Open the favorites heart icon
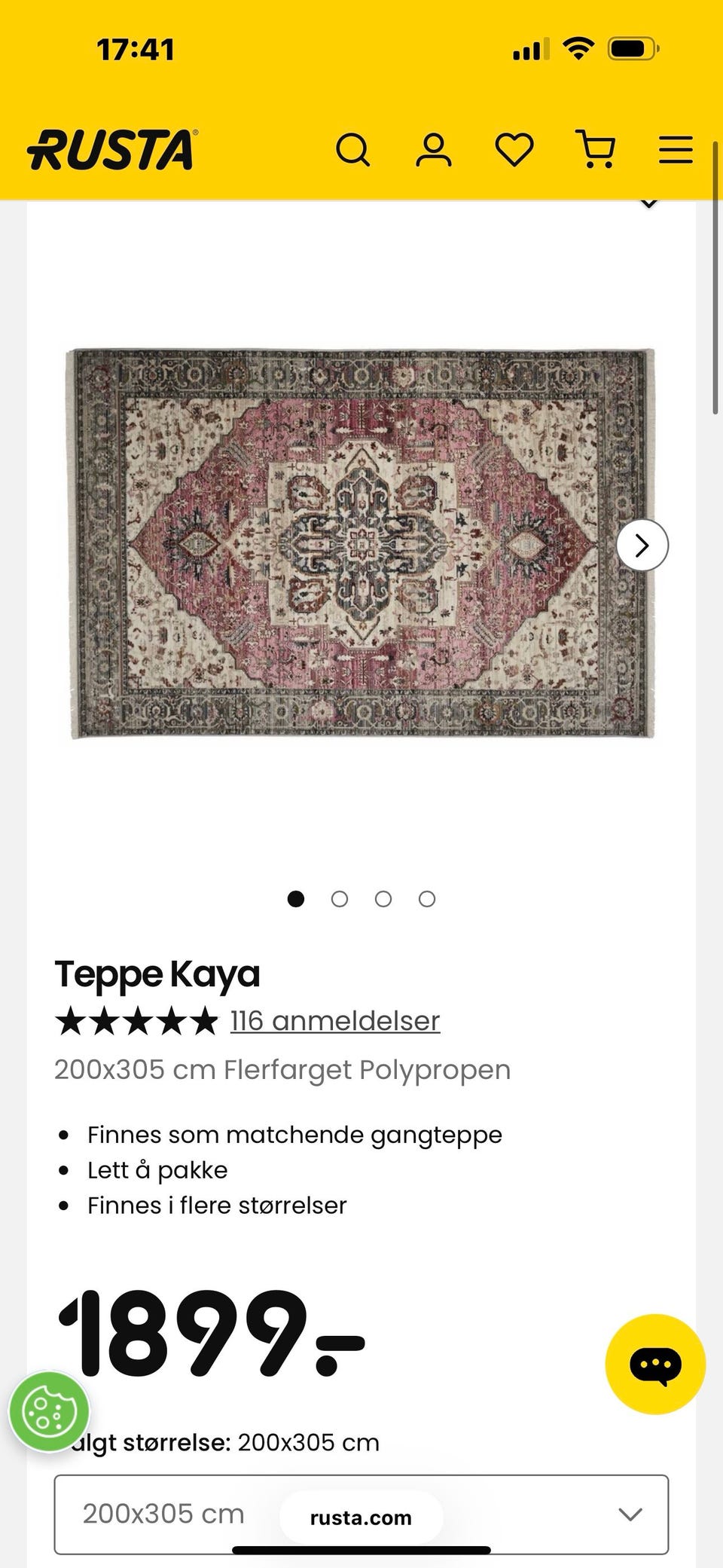This screenshot has height=1568, width=723. (514, 149)
